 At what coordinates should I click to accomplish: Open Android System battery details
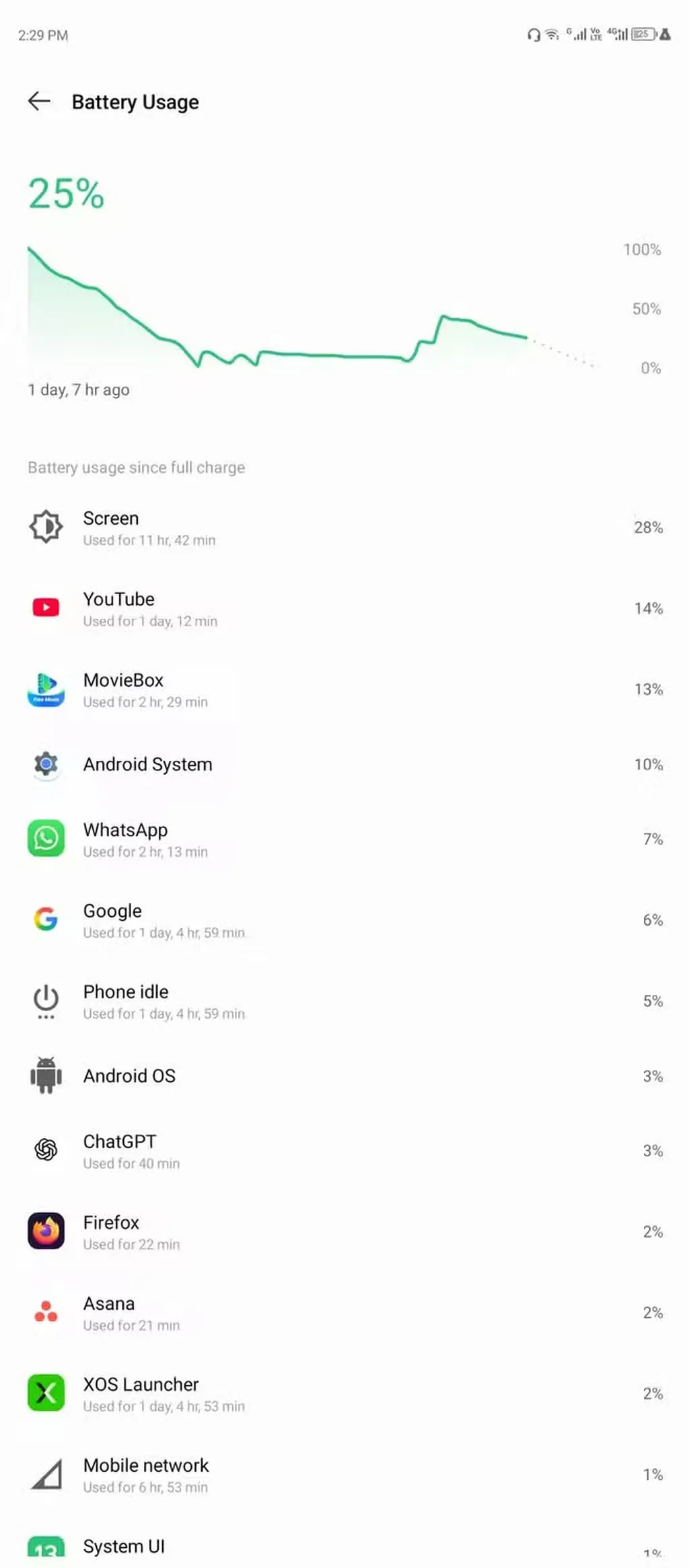tap(344, 764)
